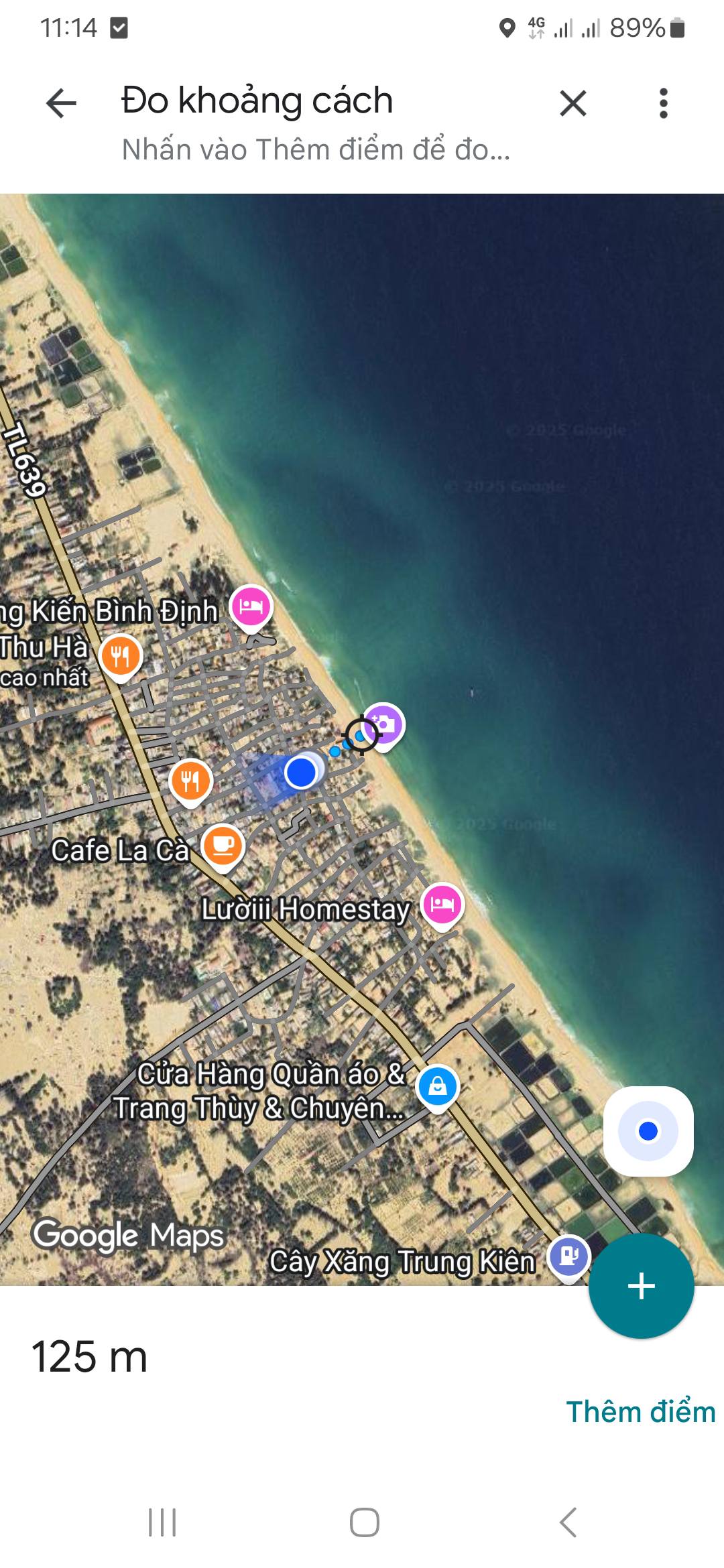
Task: Close the distance measurement
Action: point(572,103)
